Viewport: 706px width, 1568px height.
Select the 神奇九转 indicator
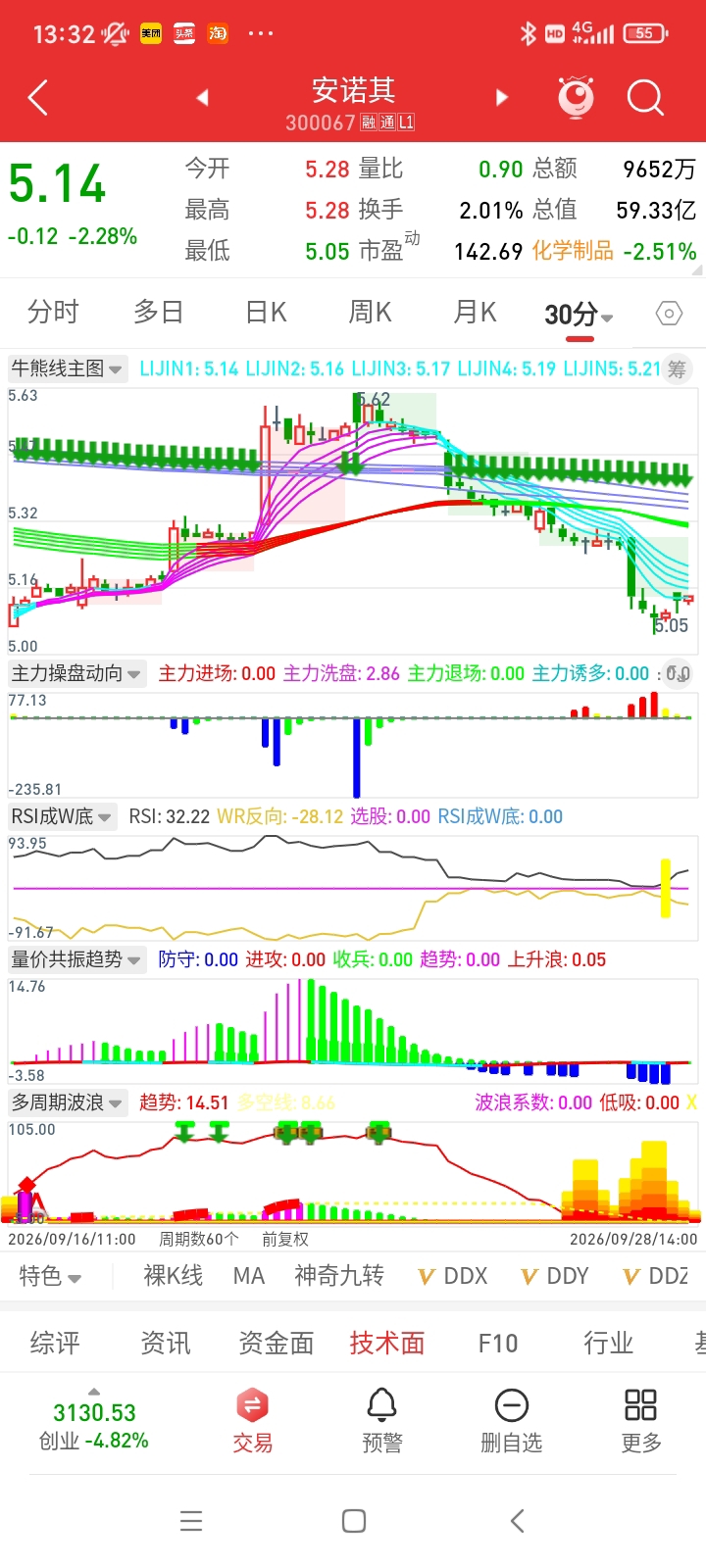tap(339, 1276)
